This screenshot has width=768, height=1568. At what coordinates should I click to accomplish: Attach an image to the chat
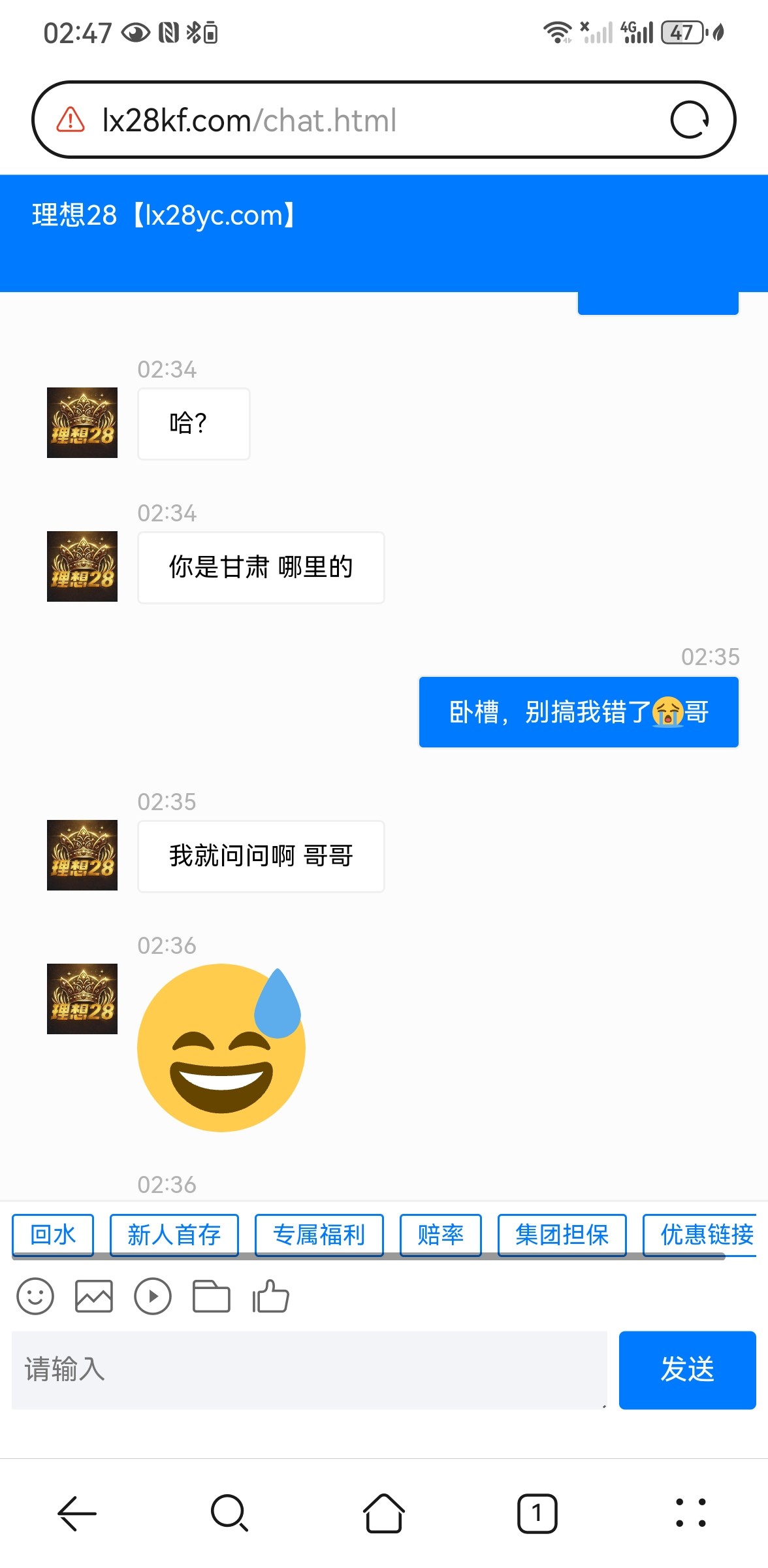[x=94, y=1296]
